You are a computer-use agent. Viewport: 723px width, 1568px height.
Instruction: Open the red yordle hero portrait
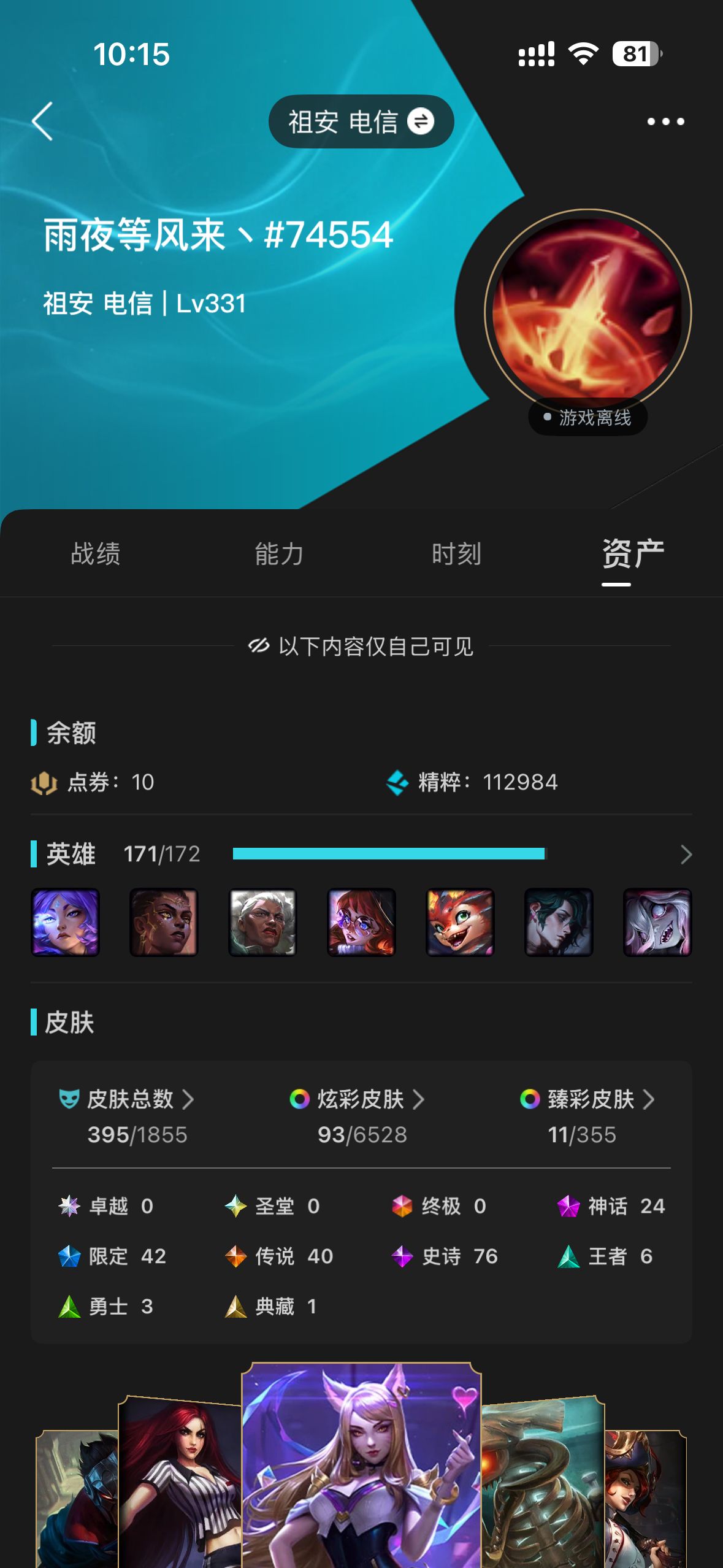(460, 922)
